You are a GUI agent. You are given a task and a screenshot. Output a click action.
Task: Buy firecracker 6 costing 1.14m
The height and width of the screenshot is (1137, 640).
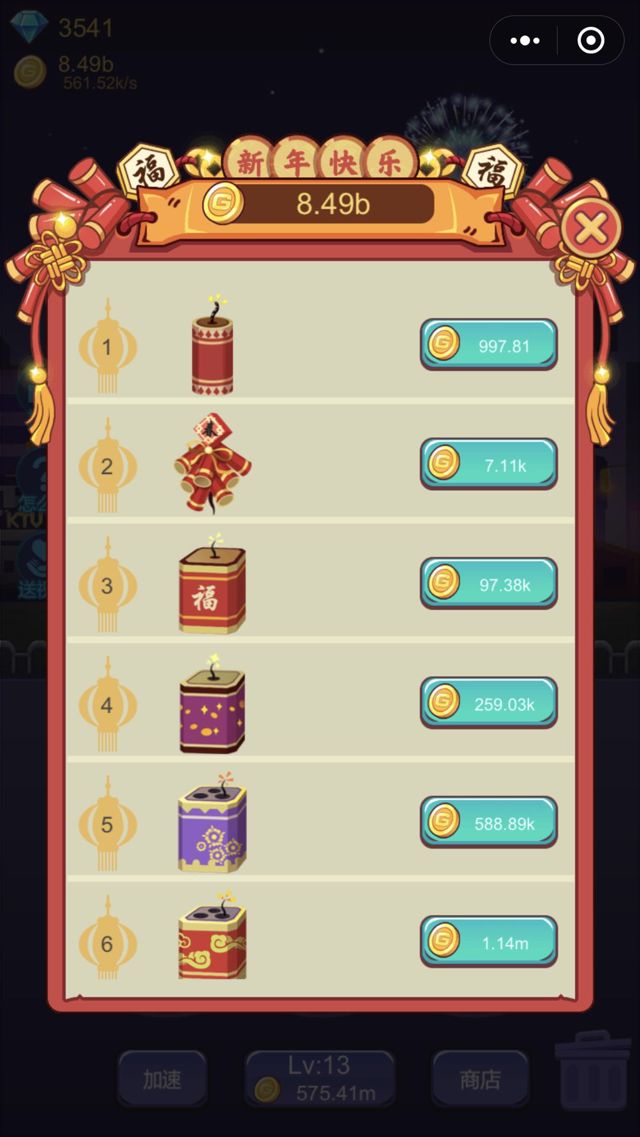488,941
